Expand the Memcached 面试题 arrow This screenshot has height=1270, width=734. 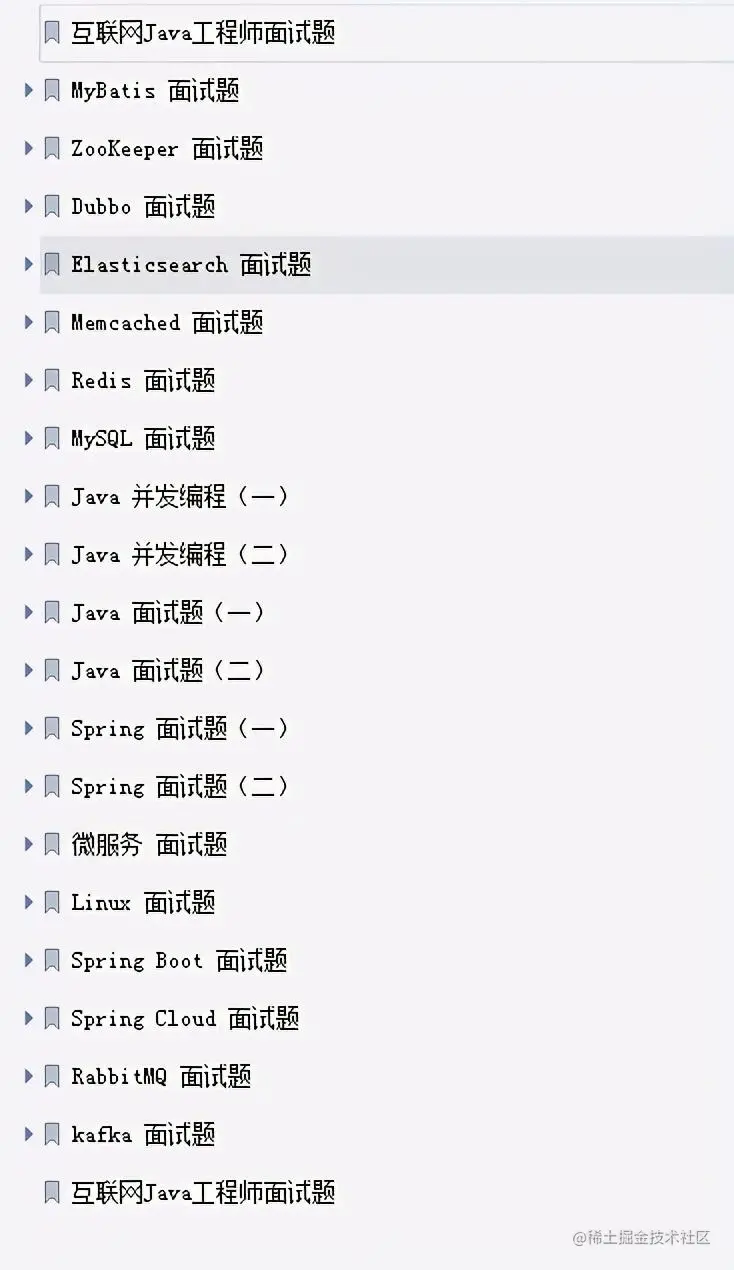[29, 323]
